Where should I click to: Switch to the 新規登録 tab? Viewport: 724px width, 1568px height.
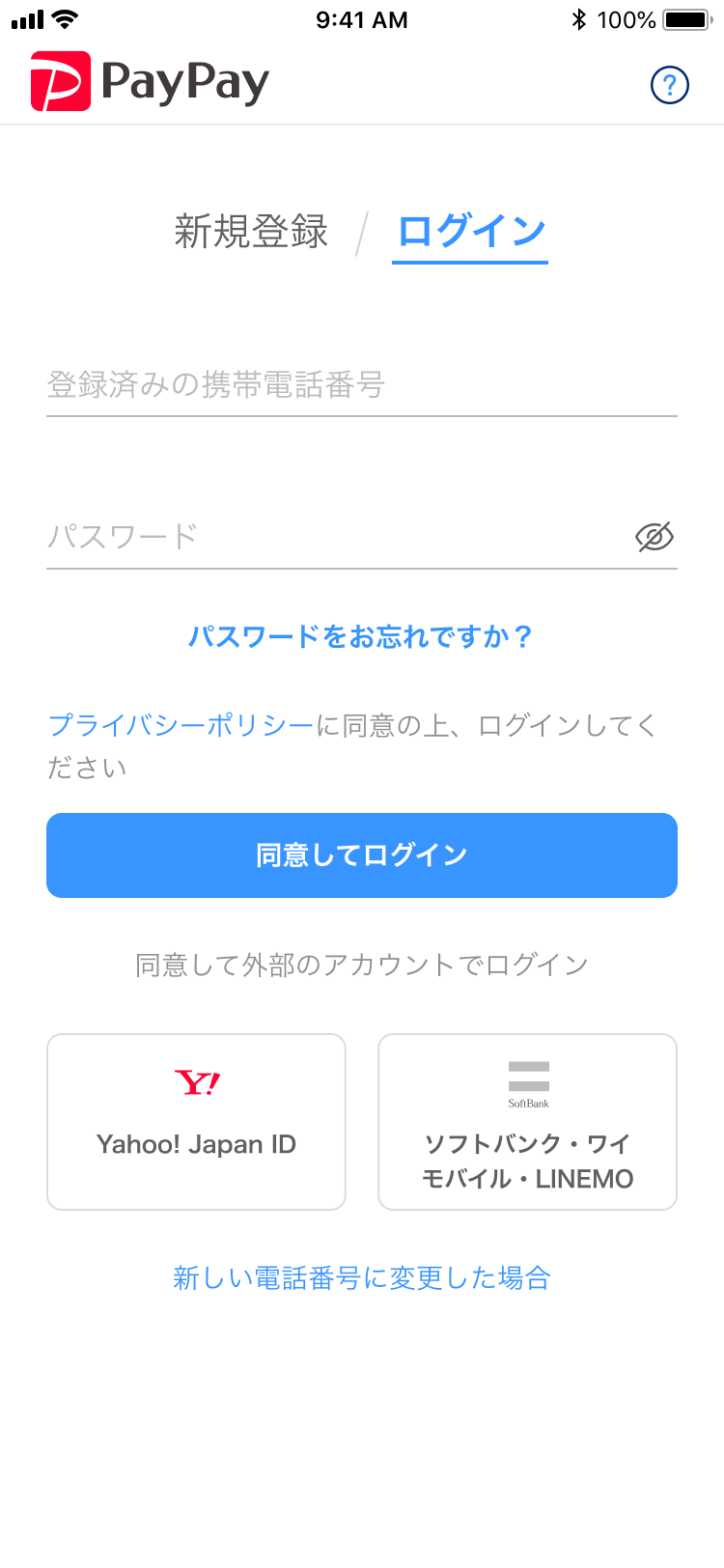tap(251, 230)
